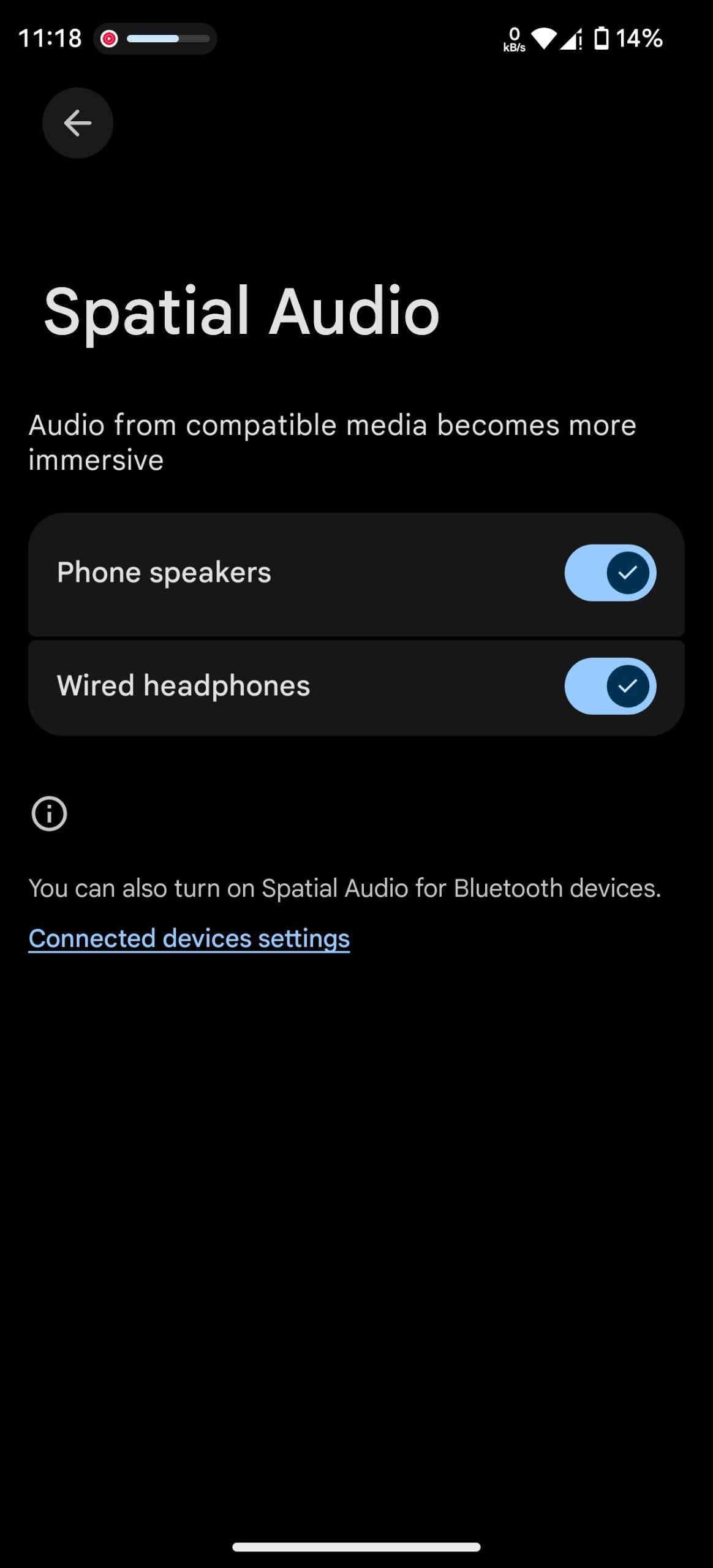Open Connected devices settings link
The height and width of the screenshot is (1568, 713).
click(x=189, y=938)
